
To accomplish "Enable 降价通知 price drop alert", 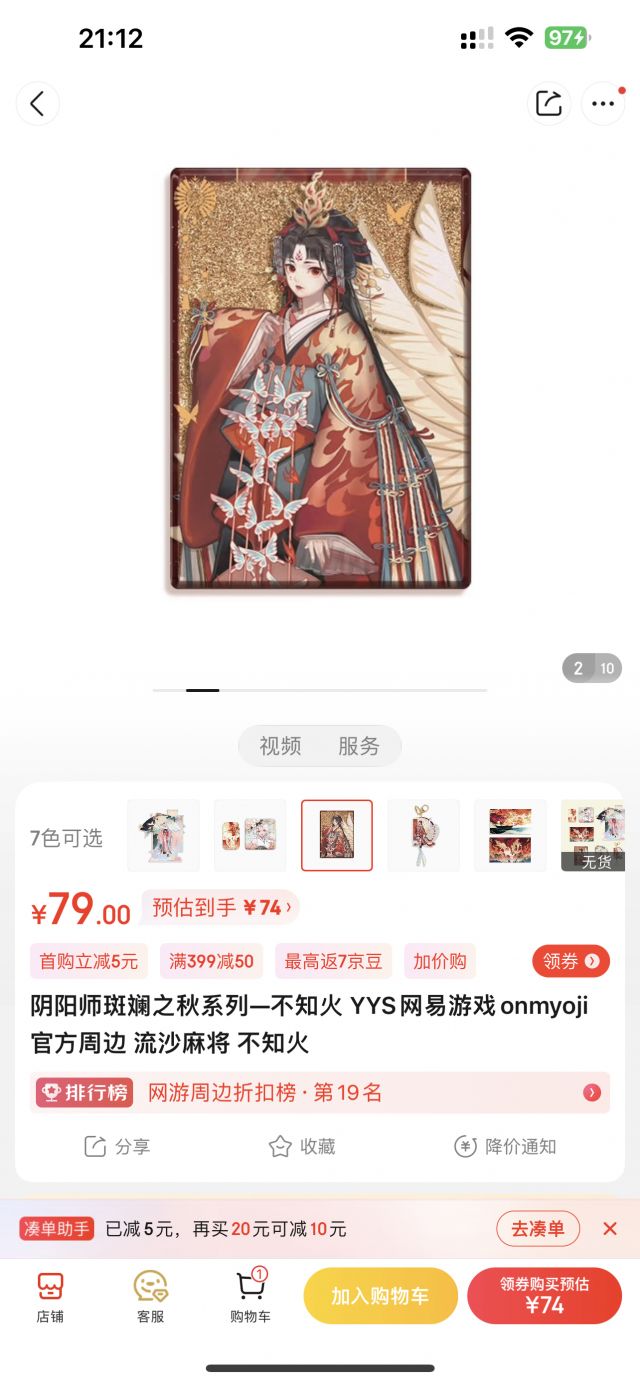I will [505, 1146].
